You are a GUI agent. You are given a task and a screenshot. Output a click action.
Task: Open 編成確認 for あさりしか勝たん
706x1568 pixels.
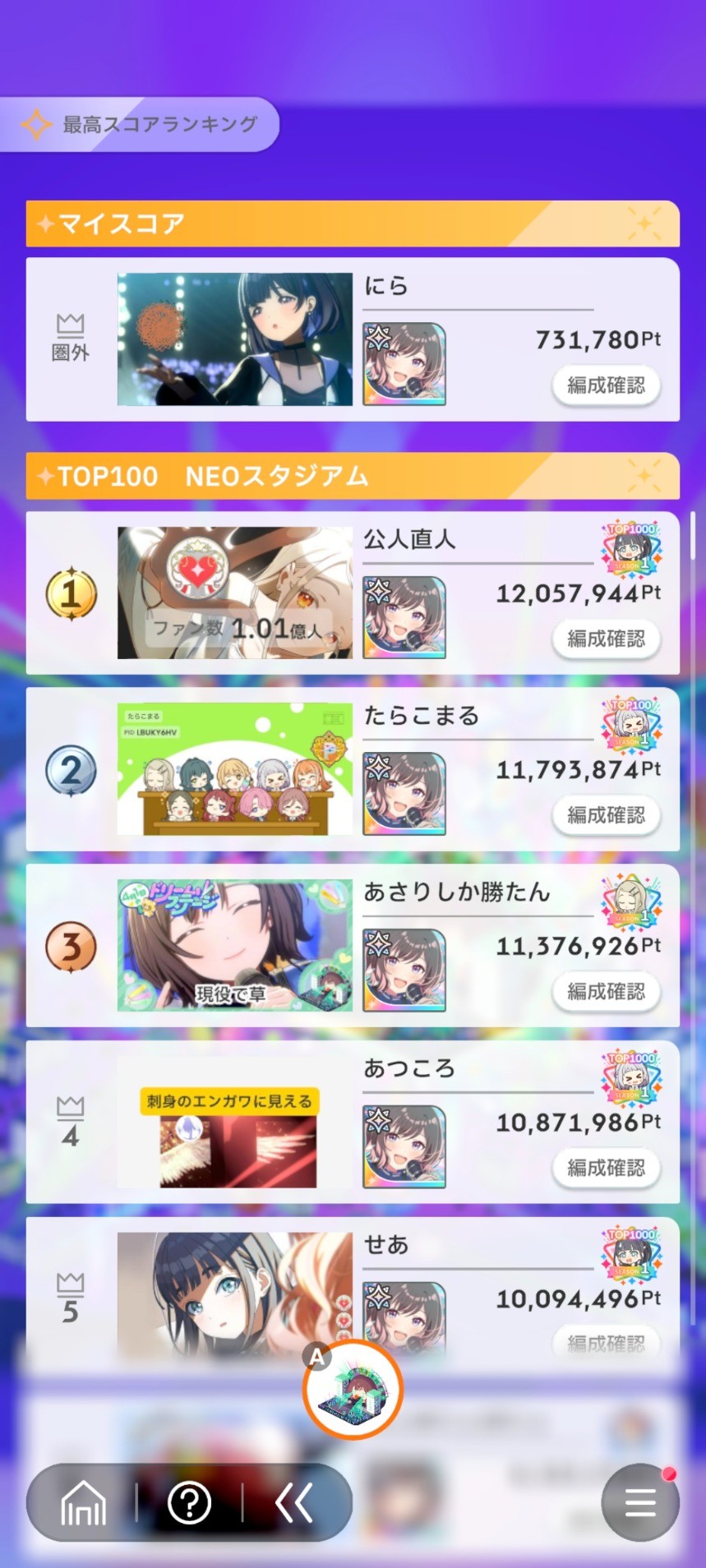point(606,991)
